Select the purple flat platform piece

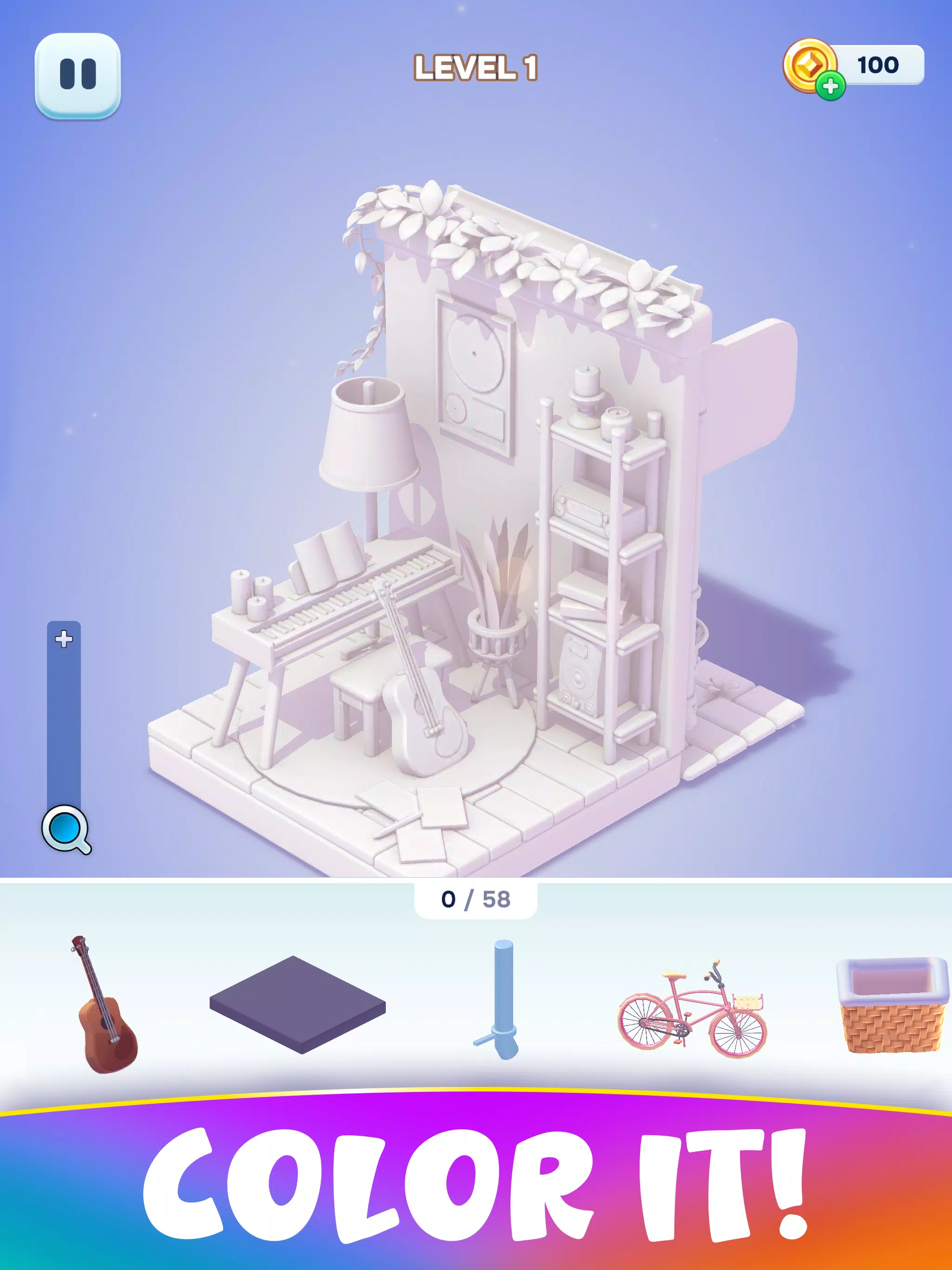point(297,1004)
